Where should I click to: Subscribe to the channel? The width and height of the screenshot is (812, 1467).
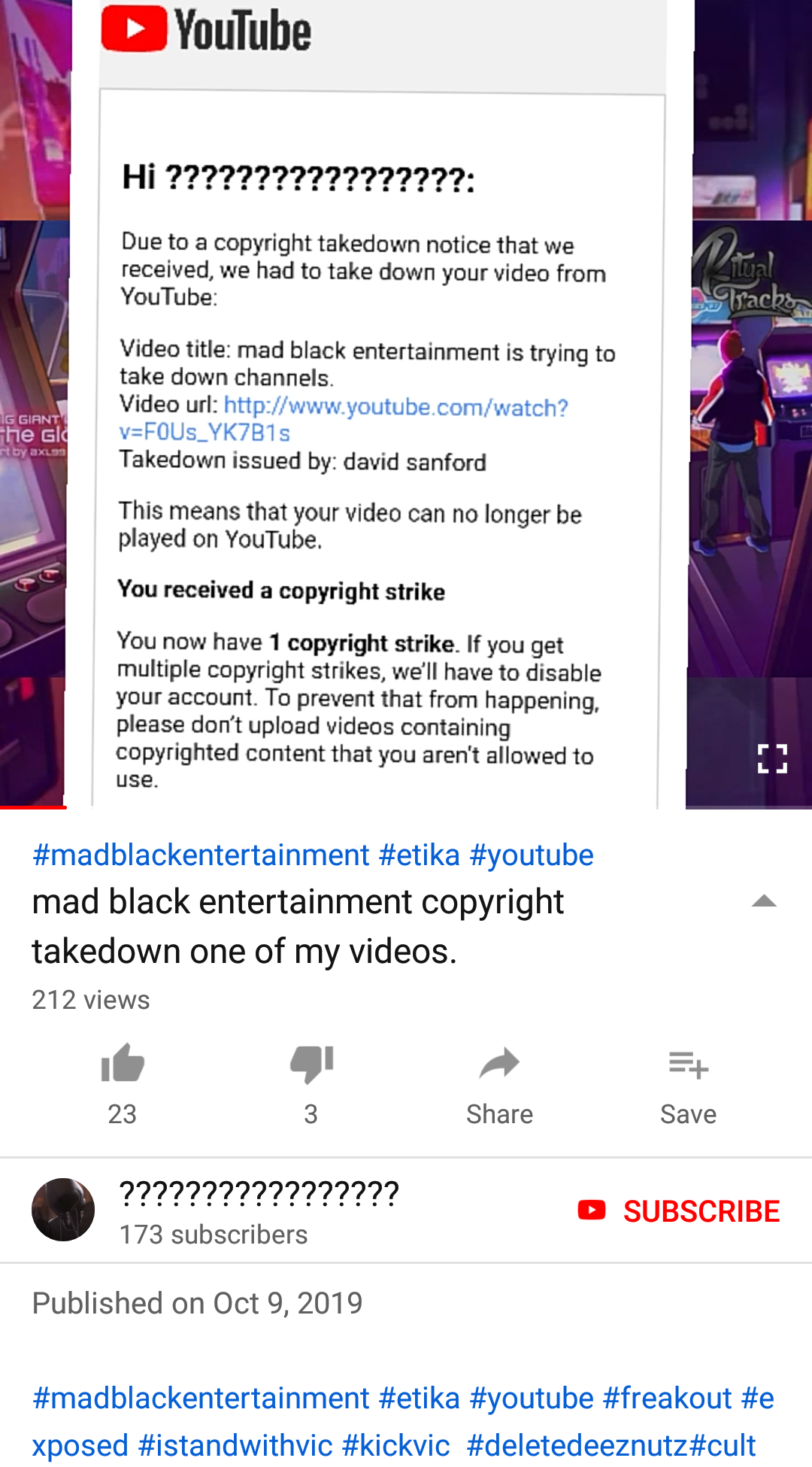coord(679,1210)
